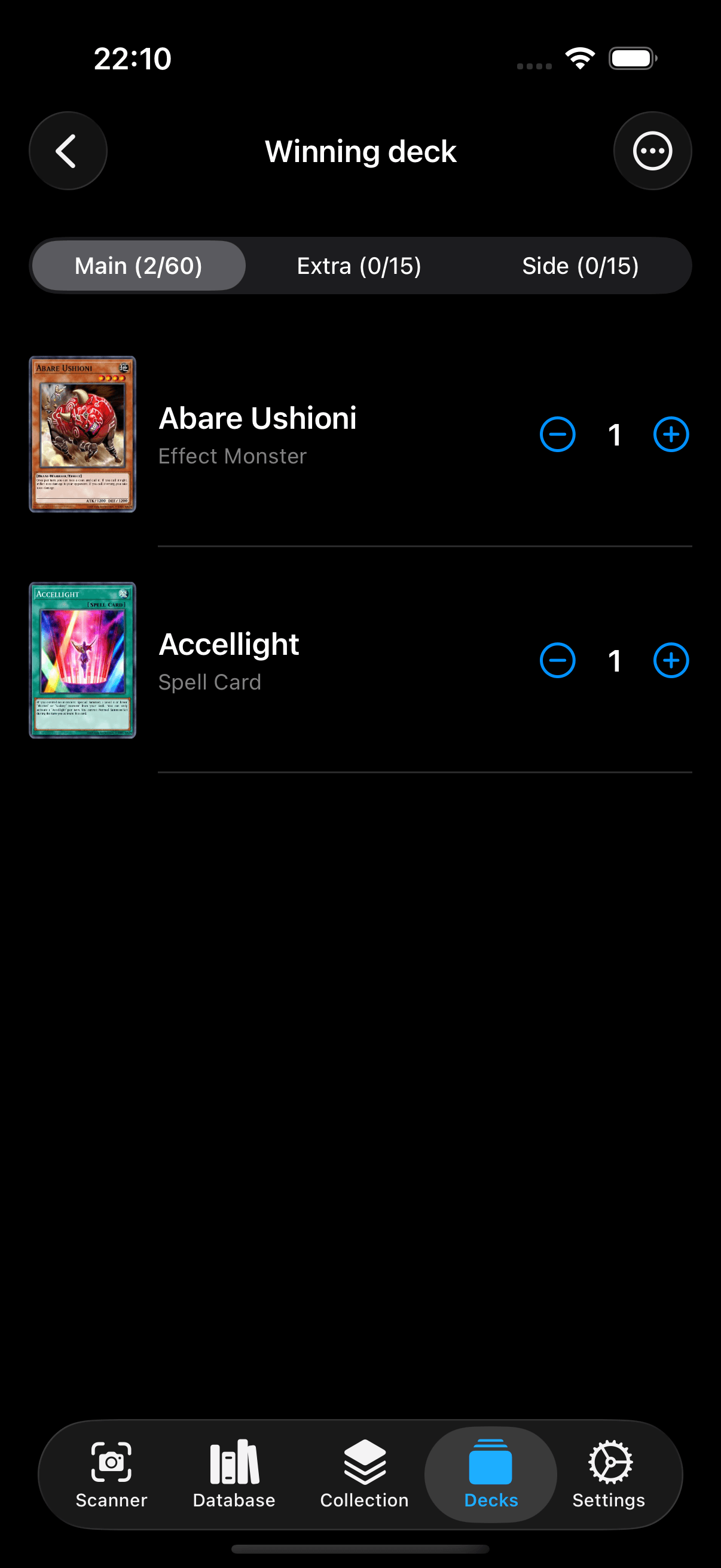Increase Abare Ushioni quantity
Image resolution: width=721 pixels, height=1568 pixels.
coord(671,435)
